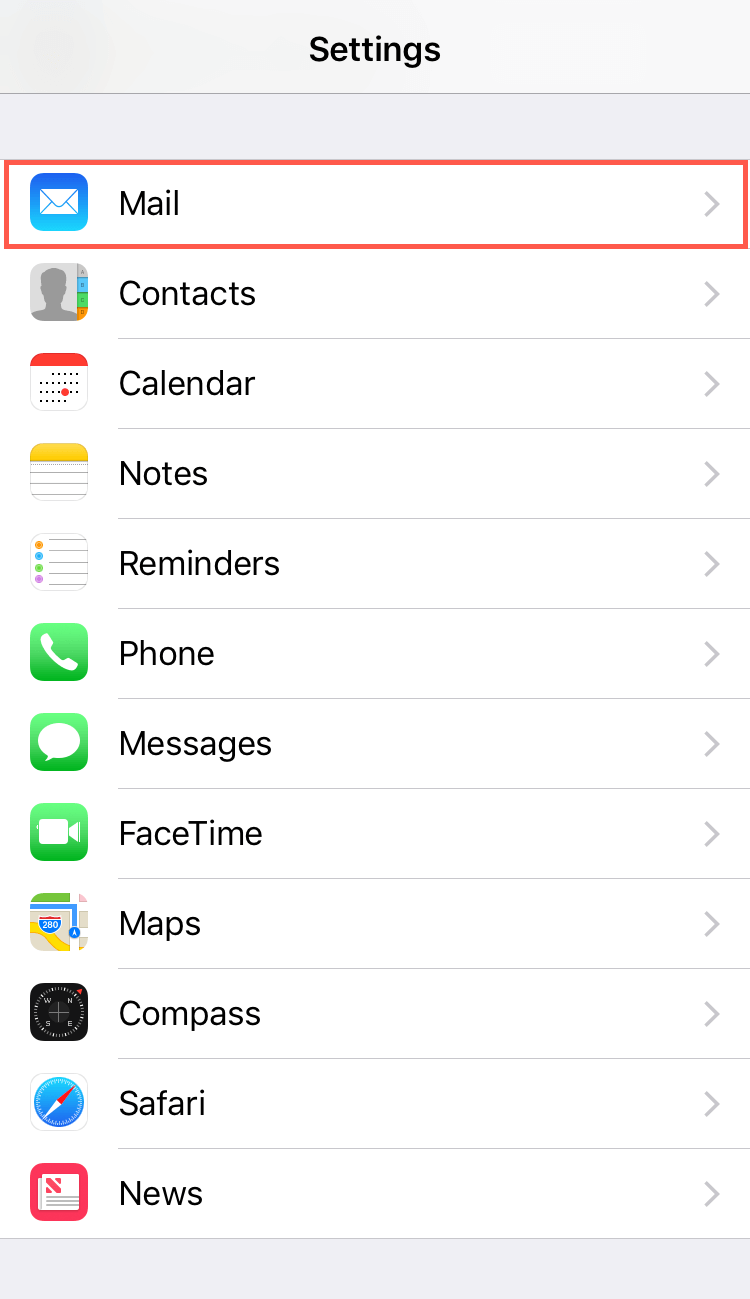Open the Maps settings row
Screen dimensions: 750x1299
pos(375,924)
